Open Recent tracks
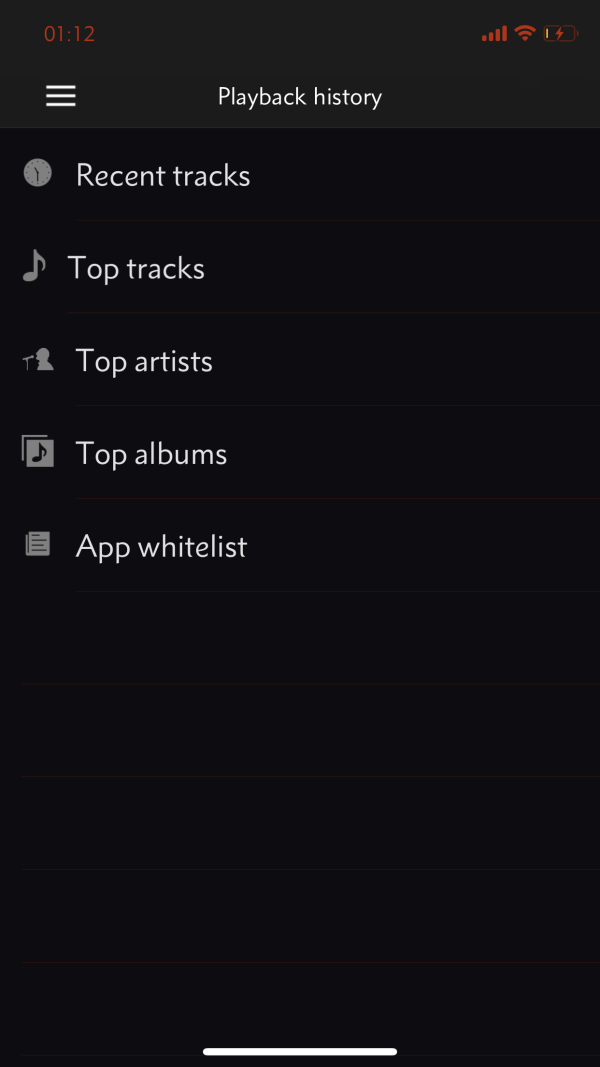600x1067 pixels. (163, 176)
